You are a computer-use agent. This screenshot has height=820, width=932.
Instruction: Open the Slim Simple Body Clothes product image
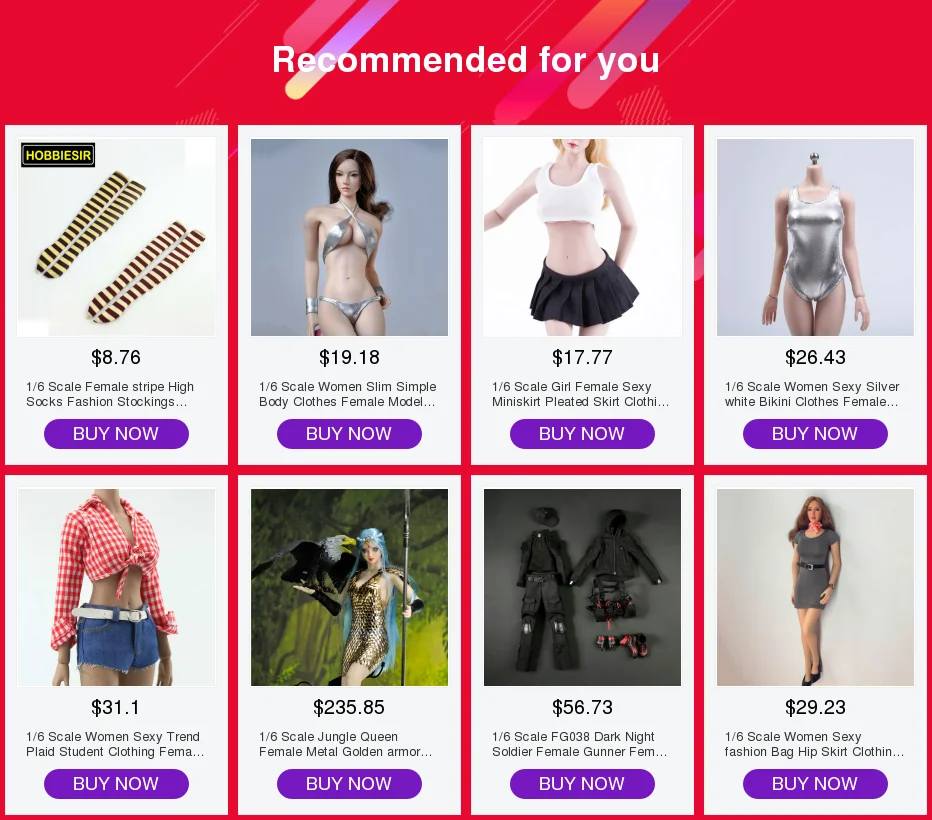350,237
